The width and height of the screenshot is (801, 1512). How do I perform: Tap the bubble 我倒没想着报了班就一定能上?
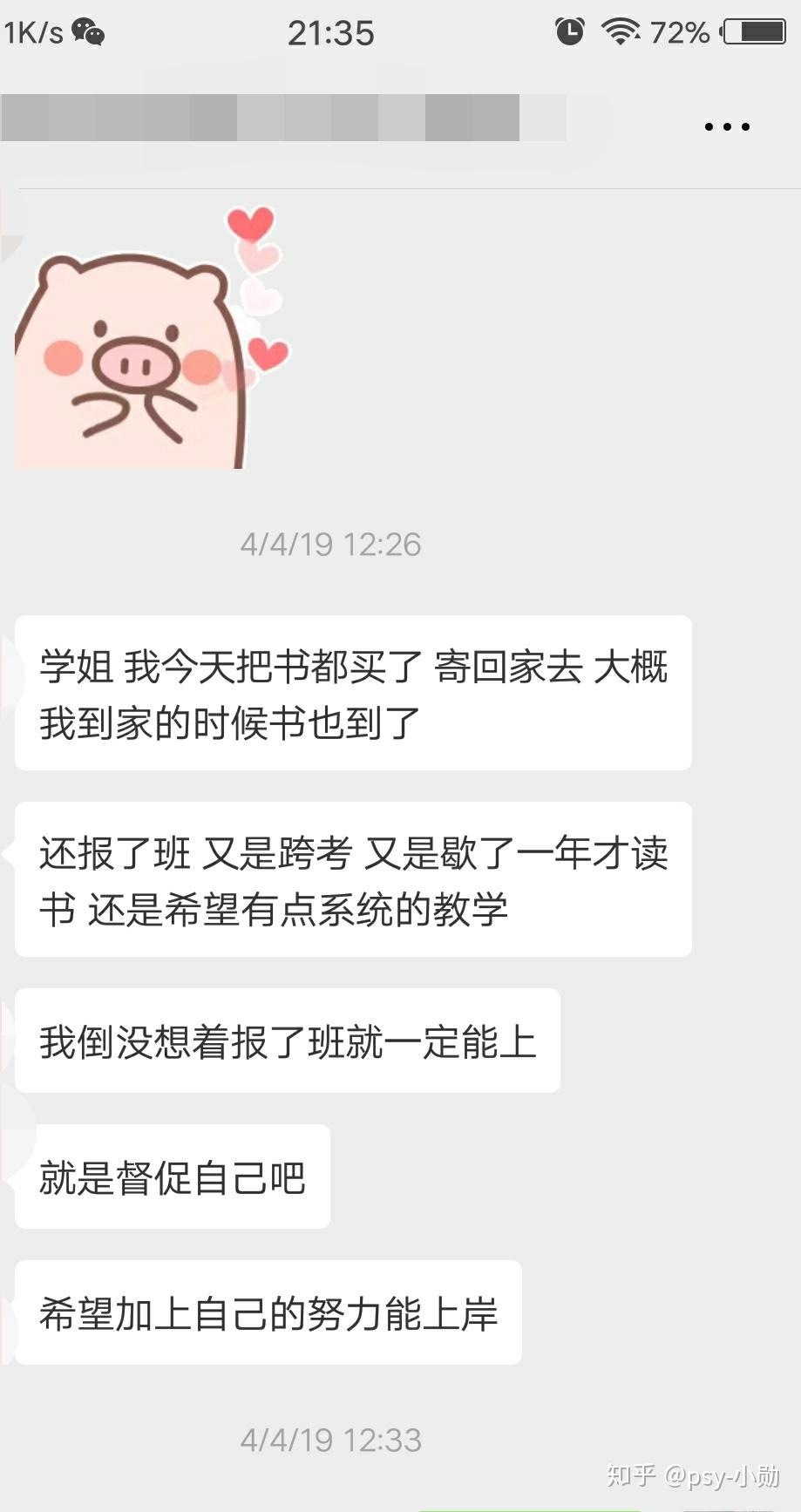tap(286, 1041)
